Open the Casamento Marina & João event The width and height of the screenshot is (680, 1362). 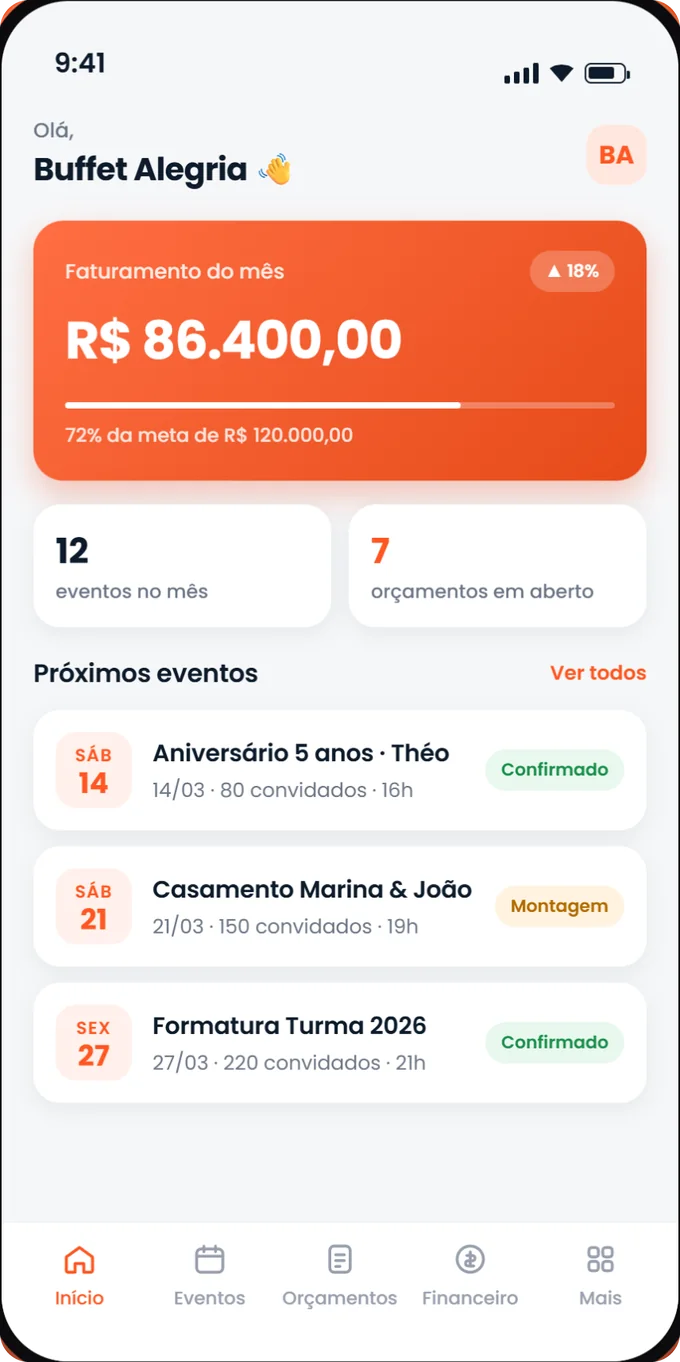(x=340, y=906)
